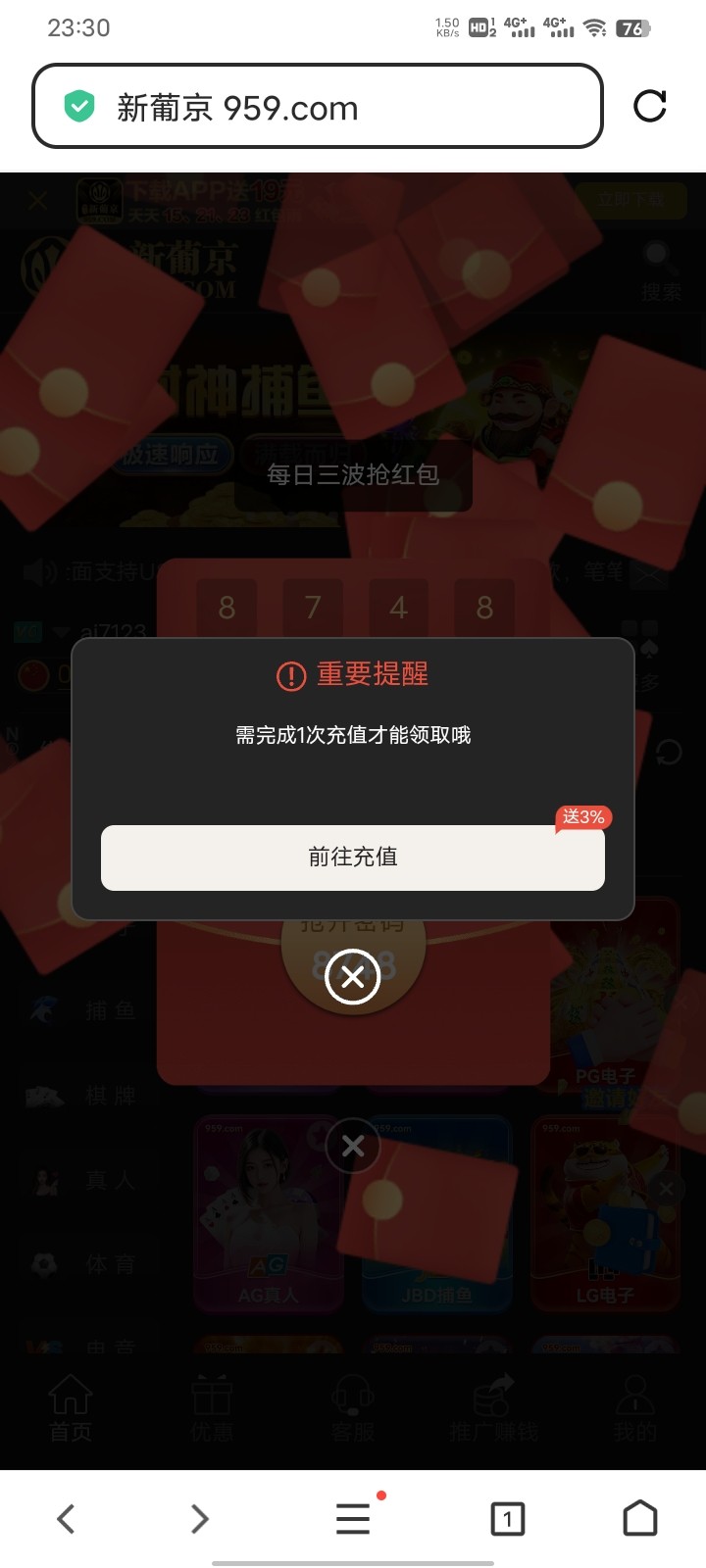
Task: Go forward to the next page
Action: [x=199, y=1519]
